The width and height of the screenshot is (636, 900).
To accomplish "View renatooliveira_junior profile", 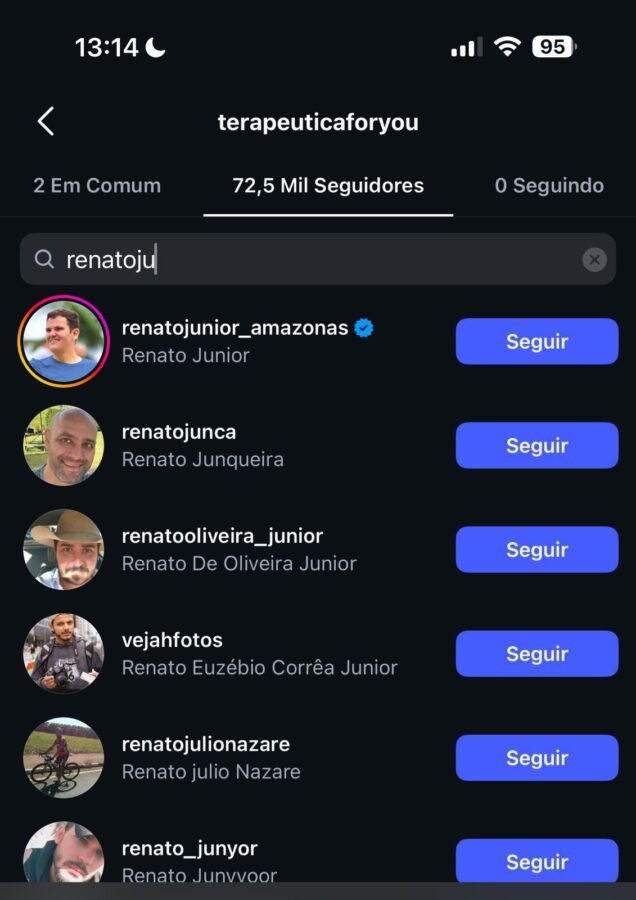I will coord(222,536).
